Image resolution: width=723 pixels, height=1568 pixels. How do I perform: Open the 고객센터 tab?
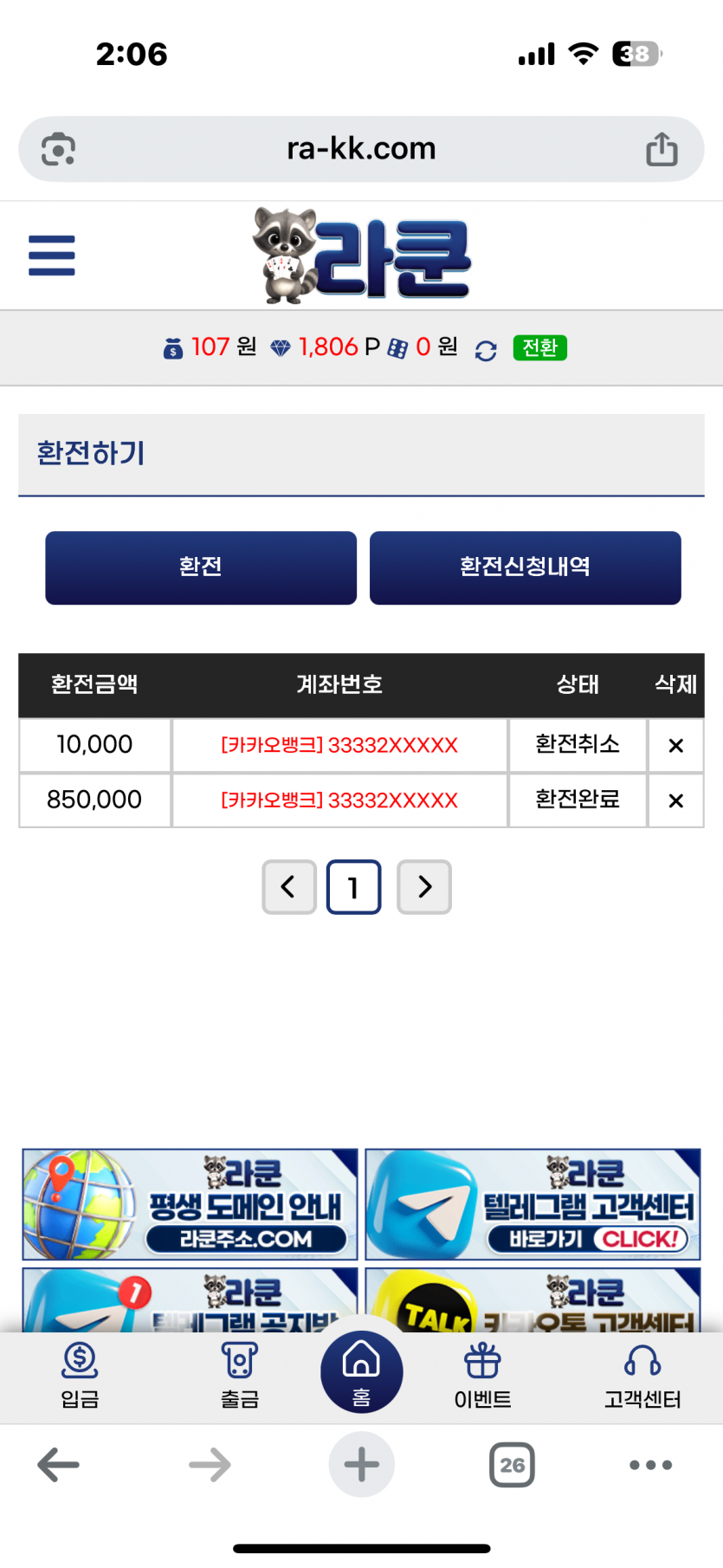click(x=642, y=1375)
